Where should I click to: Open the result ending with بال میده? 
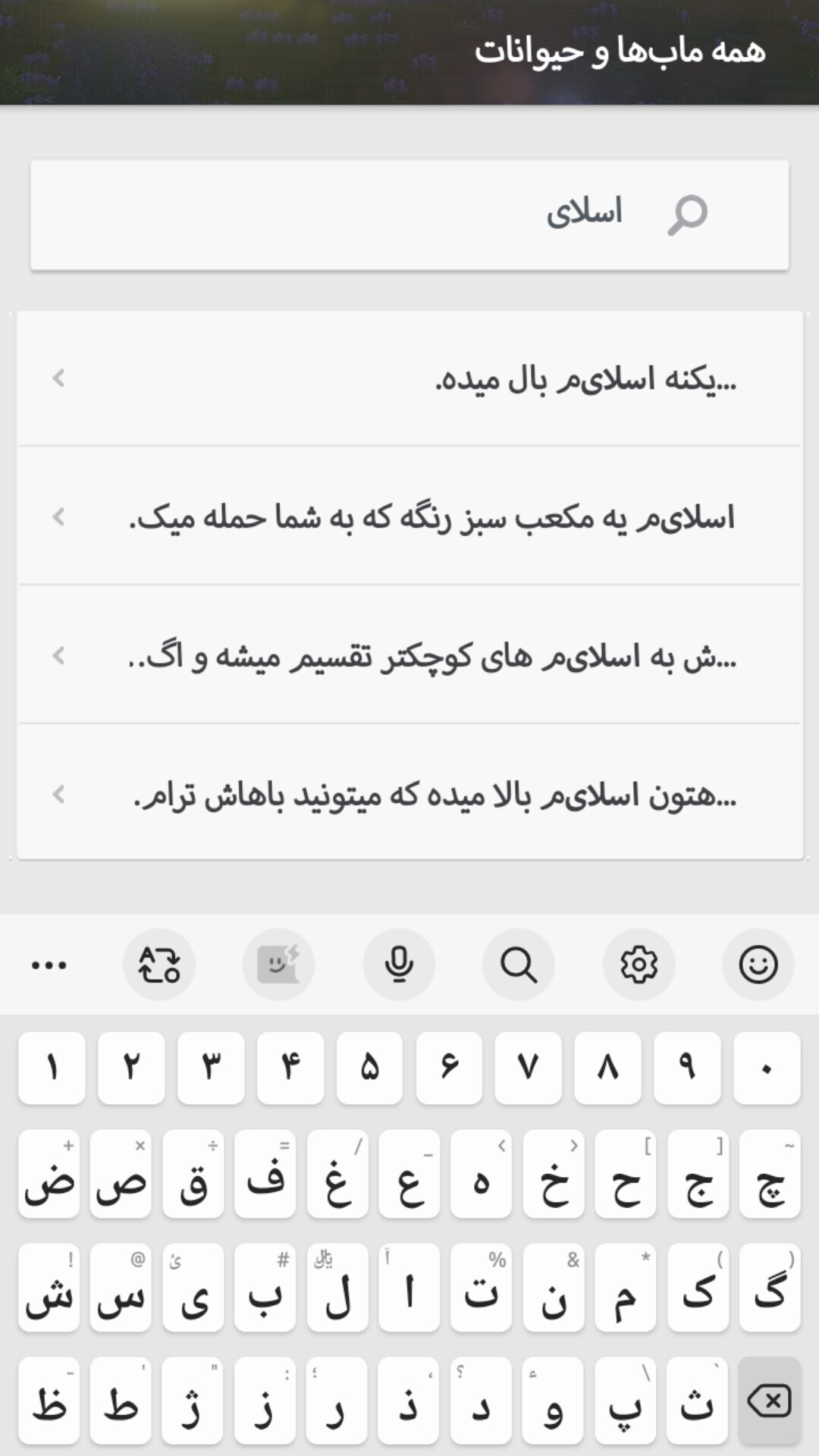pyautogui.click(x=409, y=378)
